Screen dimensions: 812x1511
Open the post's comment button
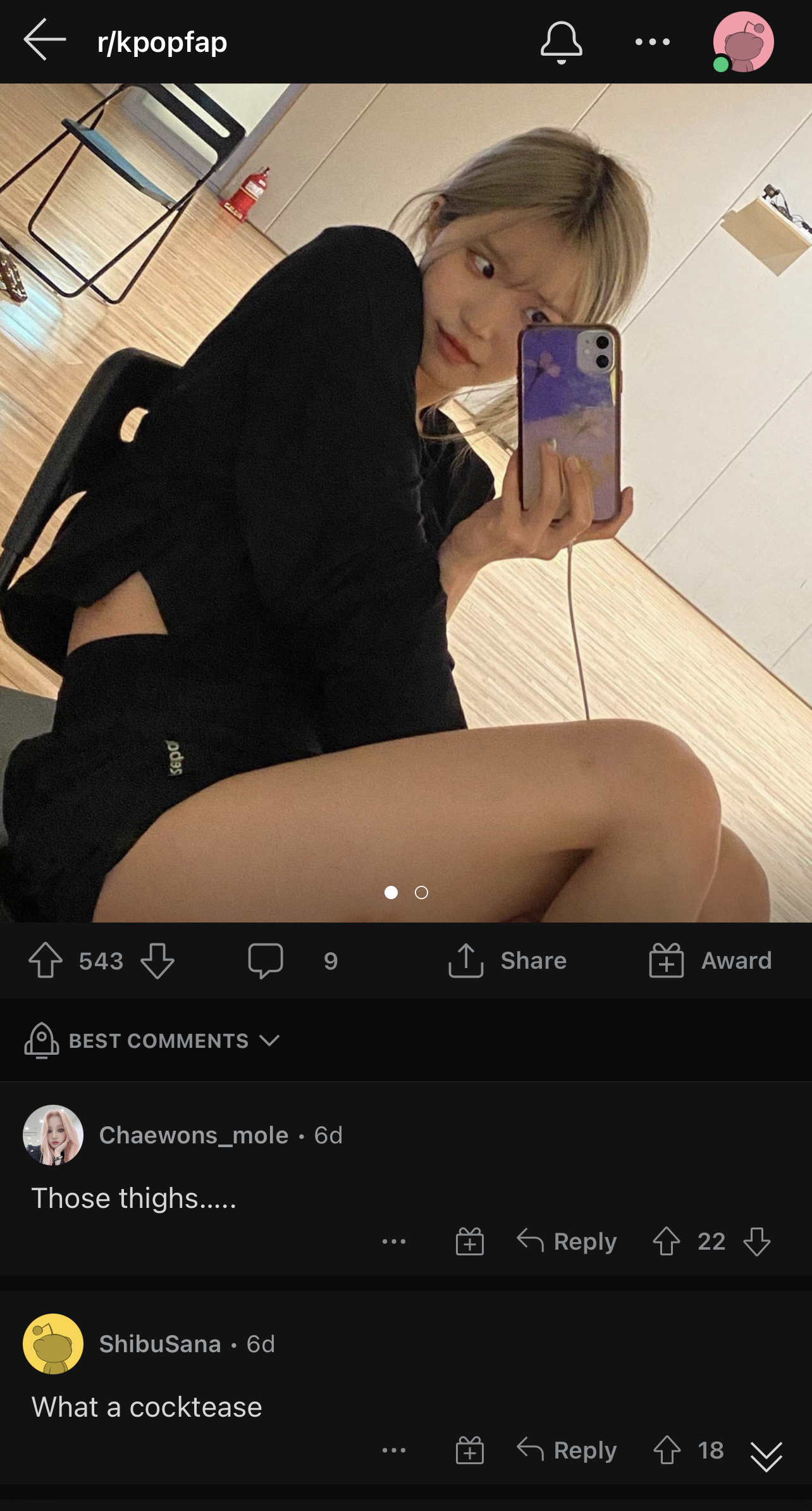pos(266,960)
